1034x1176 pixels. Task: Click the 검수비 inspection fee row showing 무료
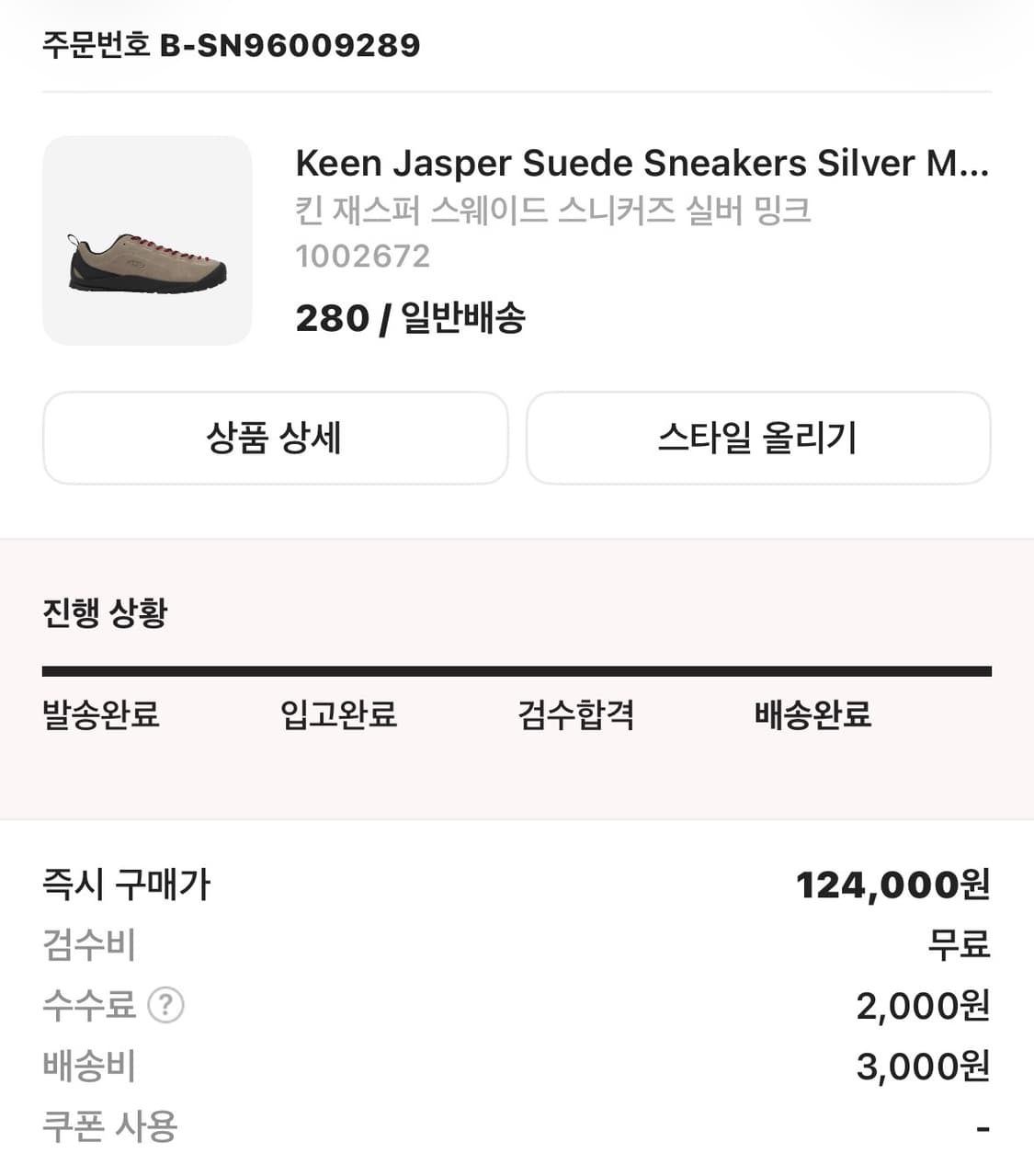956,943
